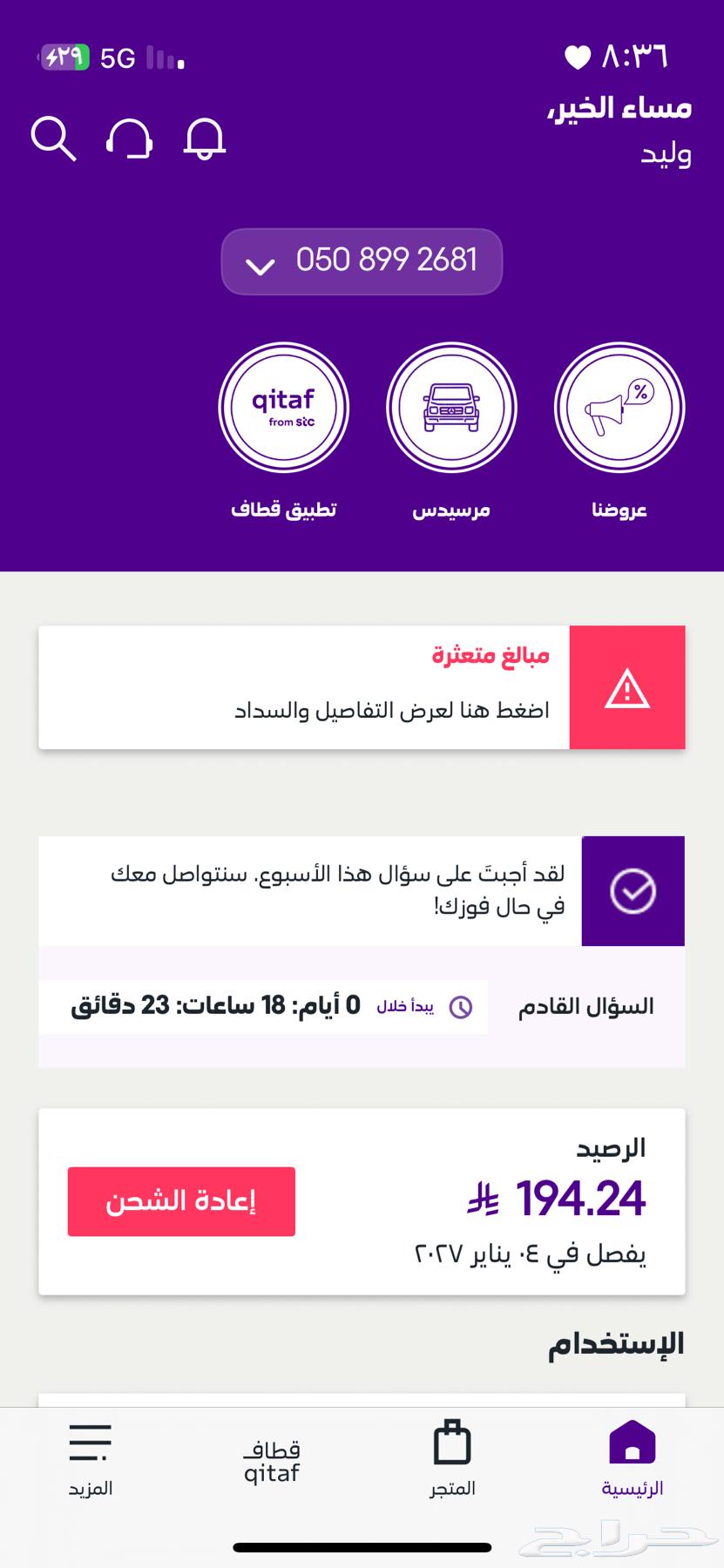The height and width of the screenshot is (1568, 724).
Task: Click the red warning triangle icon
Action: pyautogui.click(x=626, y=687)
